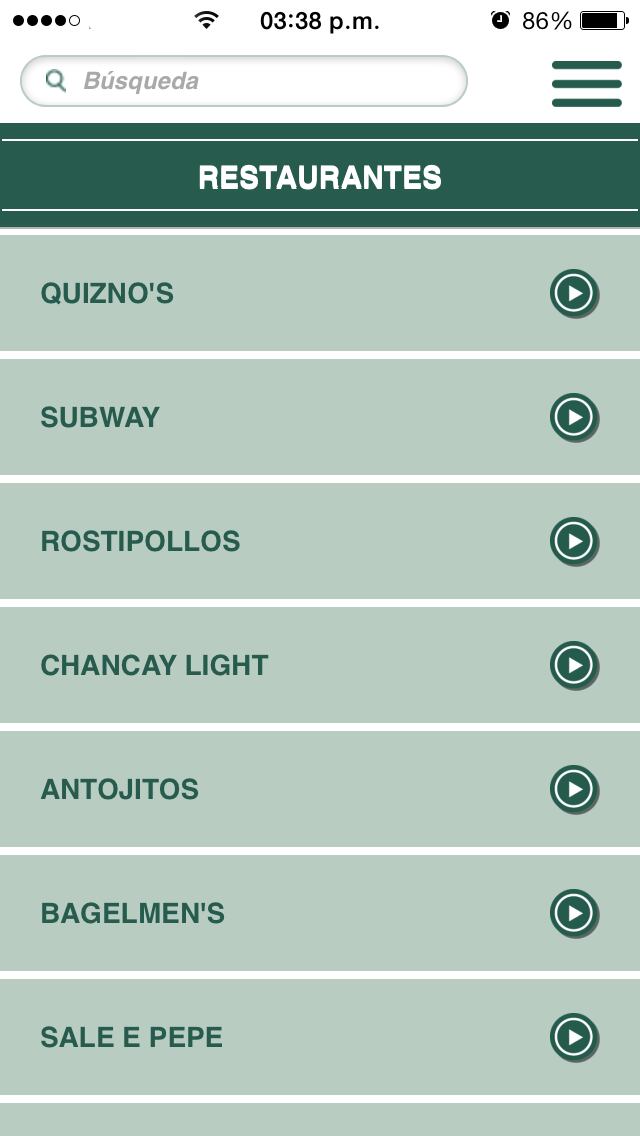Tap the Búsqueda search field
This screenshot has width=640, height=1136.
pos(243,81)
